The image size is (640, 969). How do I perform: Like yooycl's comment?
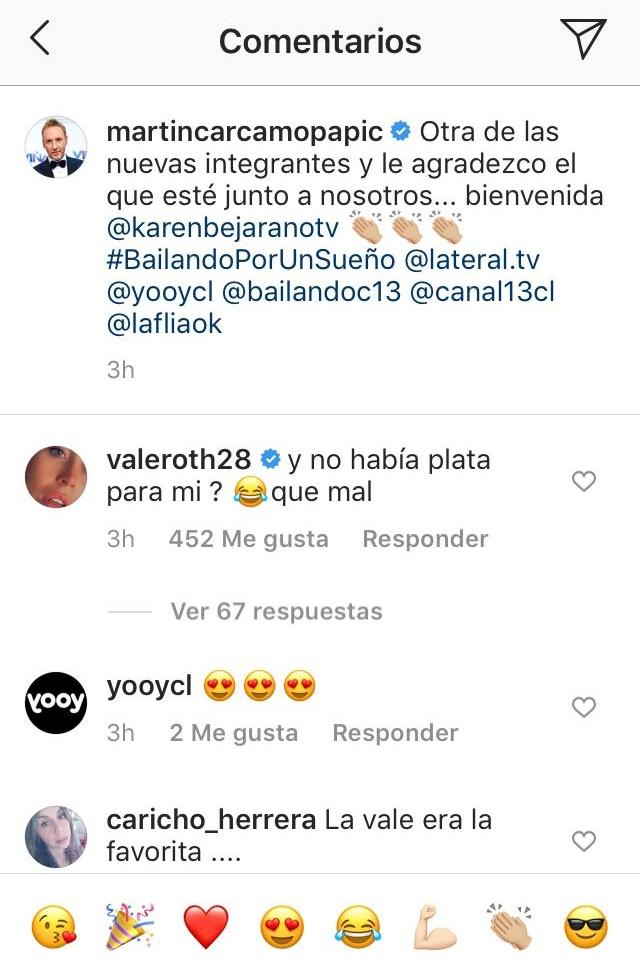click(583, 708)
